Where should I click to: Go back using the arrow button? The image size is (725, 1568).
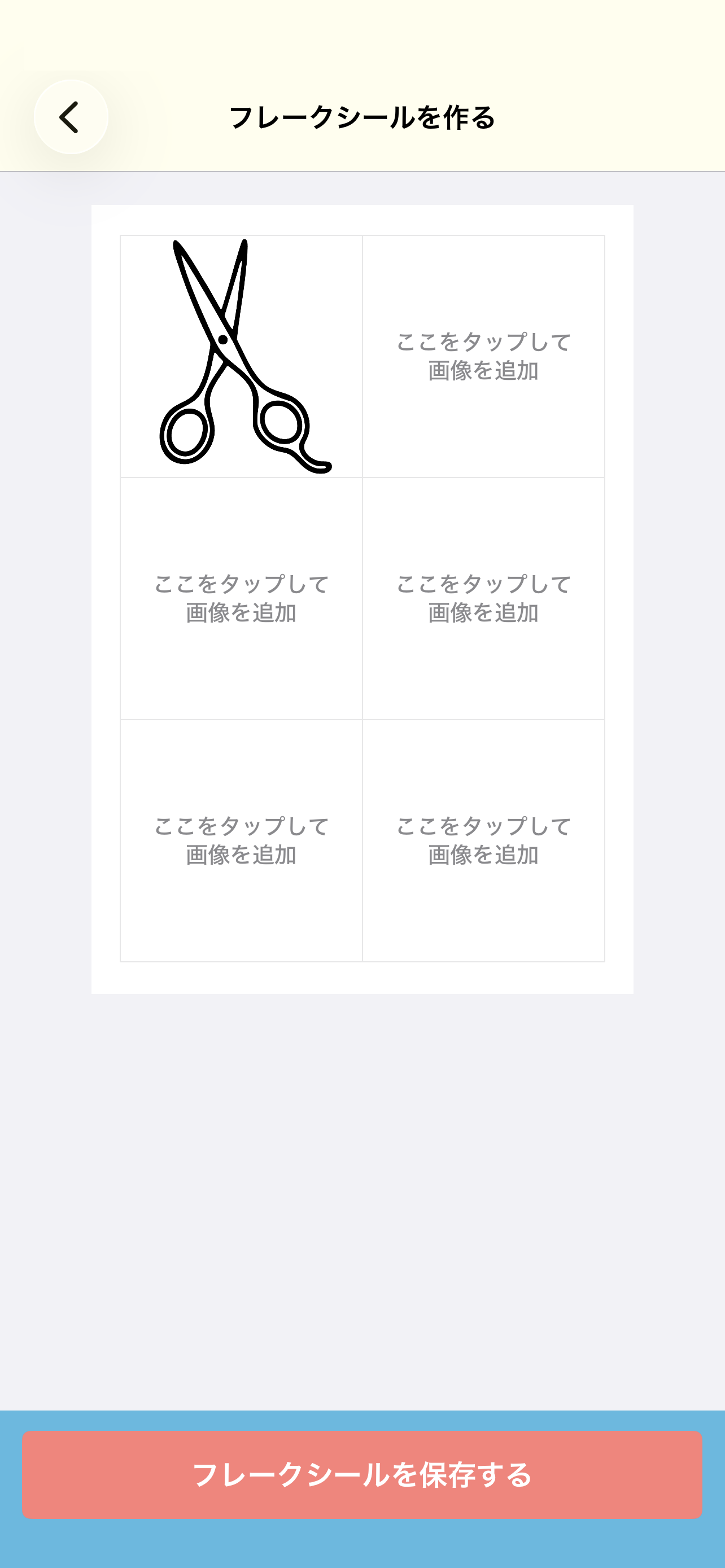[x=71, y=117]
